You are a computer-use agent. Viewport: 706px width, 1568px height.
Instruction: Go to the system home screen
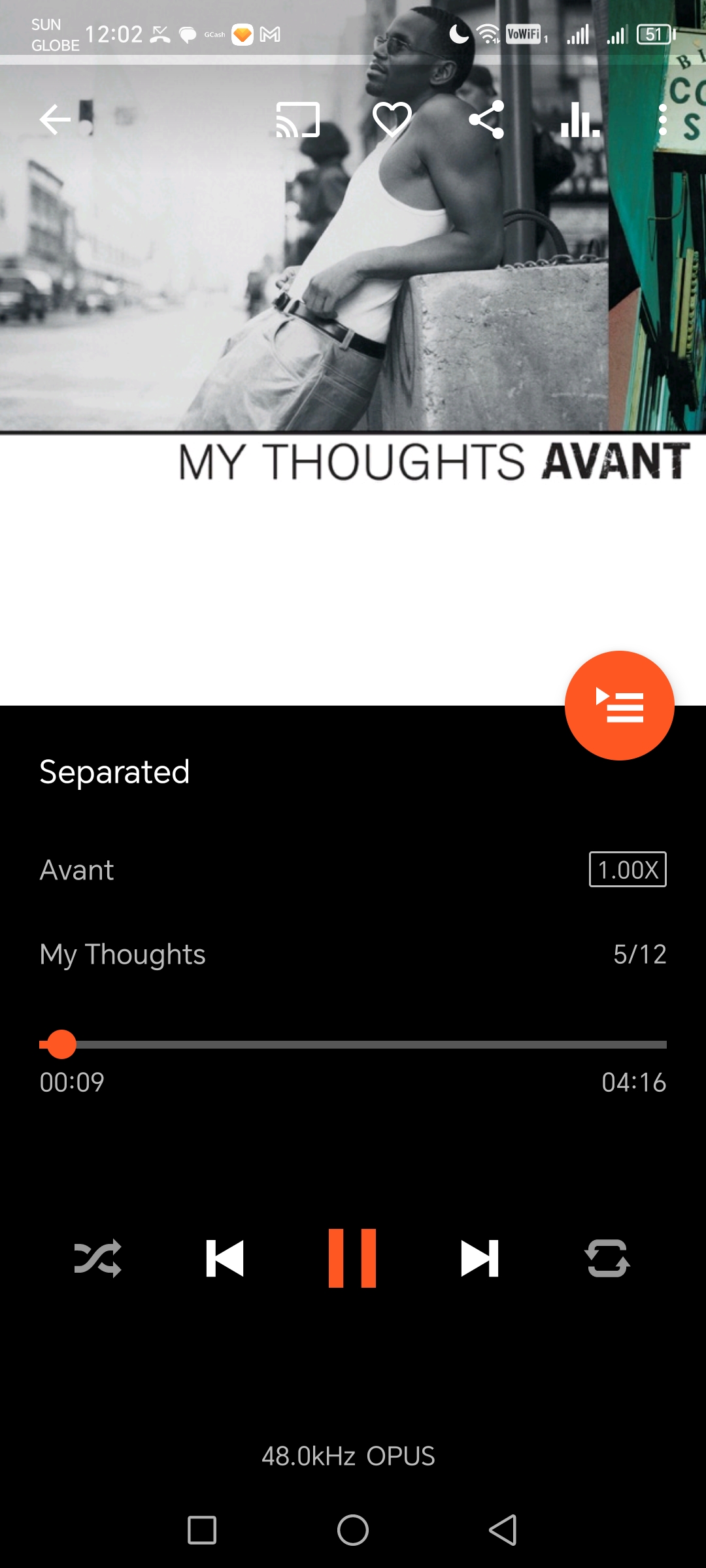coord(353,1529)
